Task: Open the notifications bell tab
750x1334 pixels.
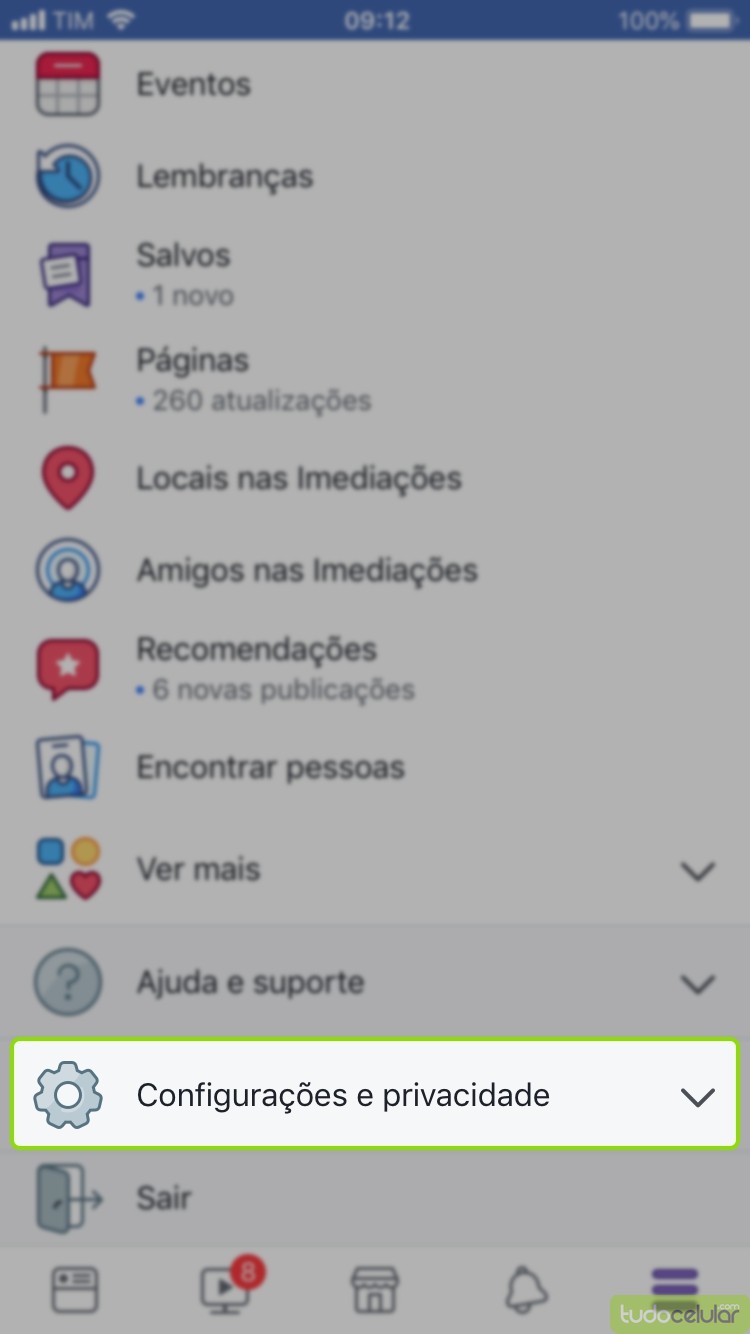Action: (x=526, y=1289)
